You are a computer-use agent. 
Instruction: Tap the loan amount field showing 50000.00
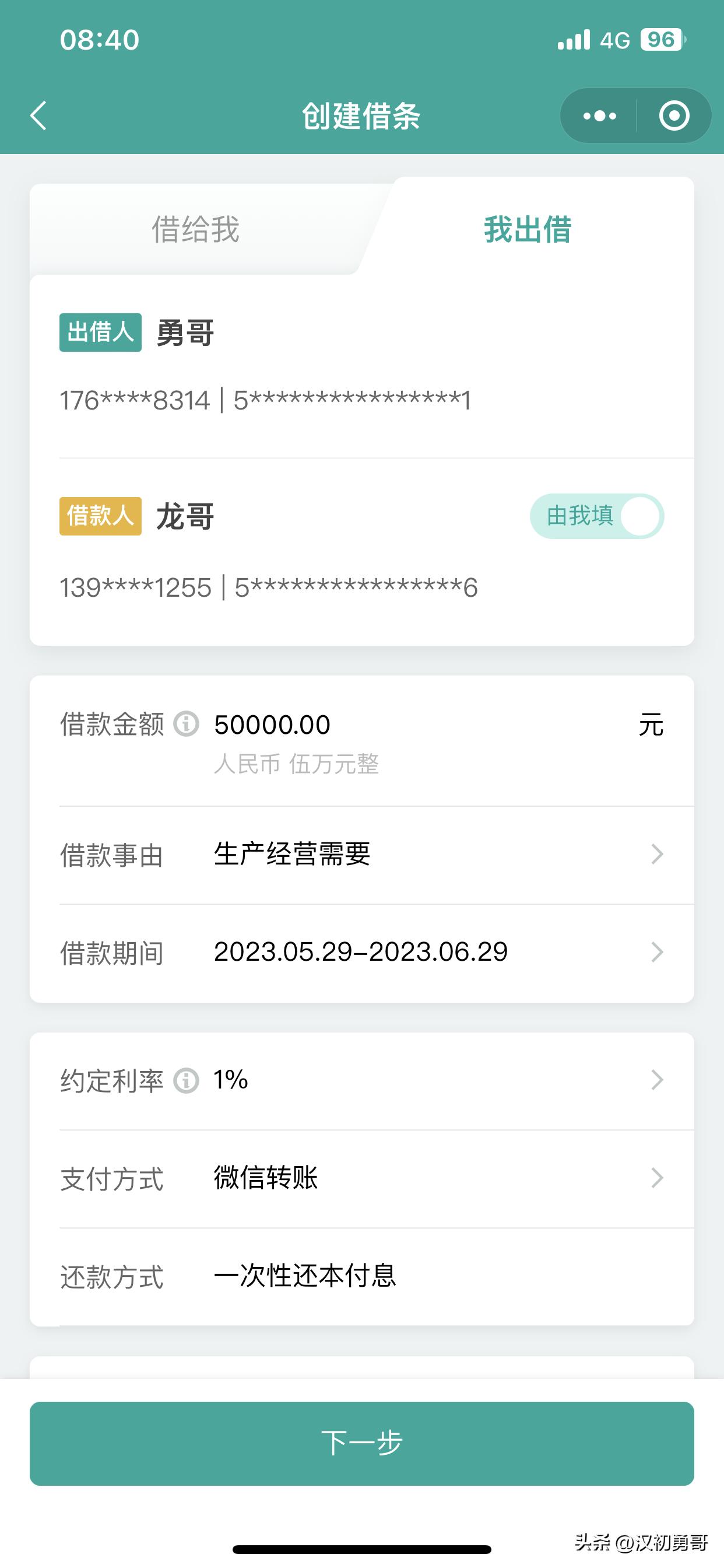[273, 724]
